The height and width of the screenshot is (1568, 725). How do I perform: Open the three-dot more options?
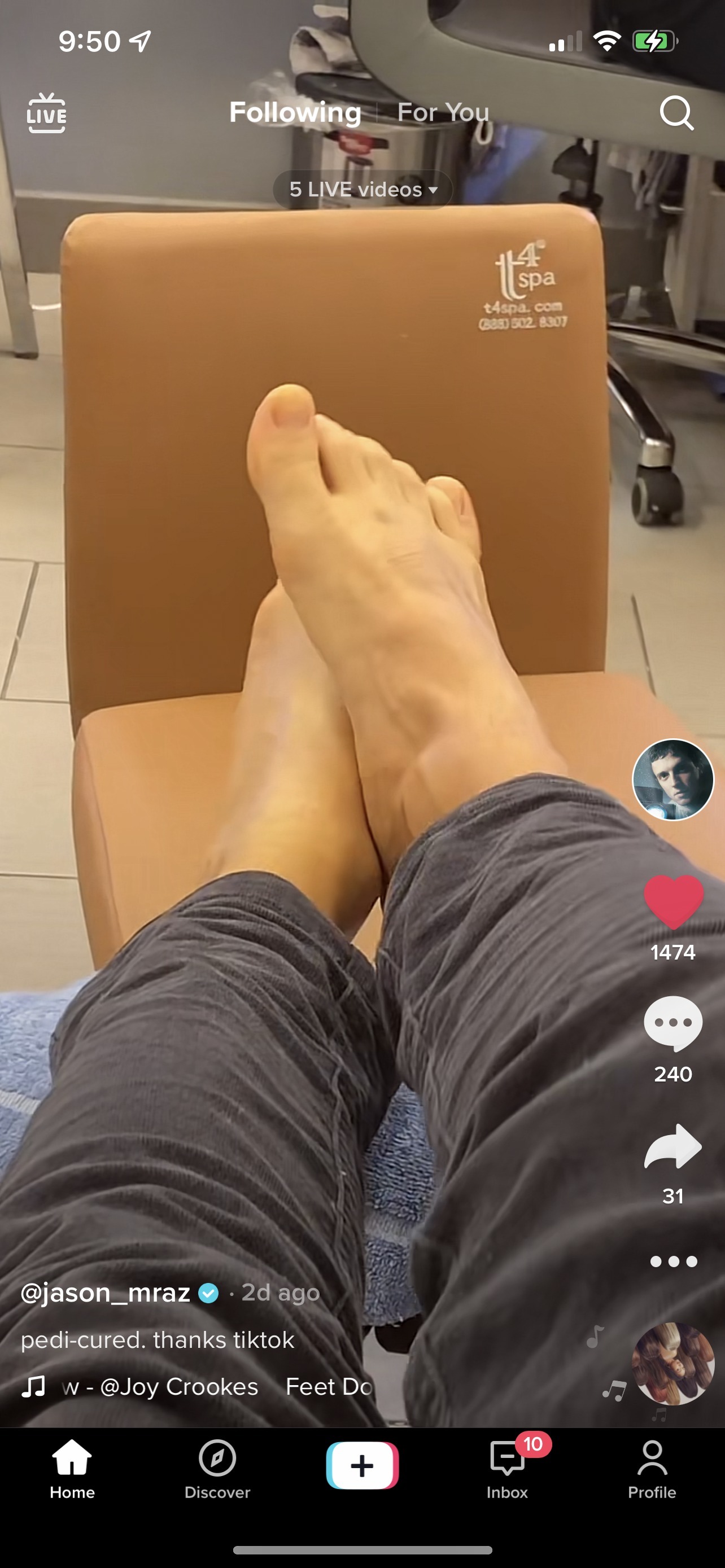tap(673, 1261)
